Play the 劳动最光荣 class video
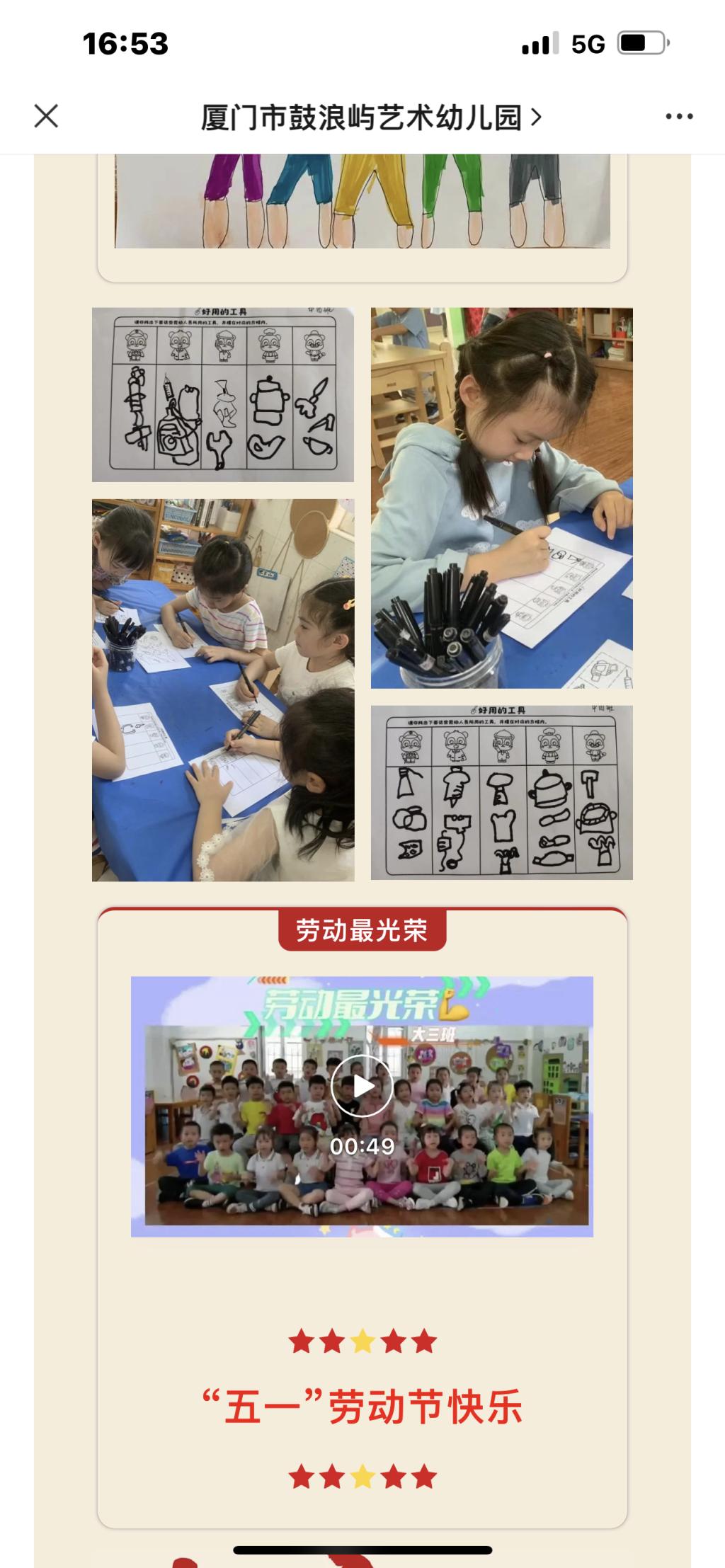 (x=362, y=1086)
